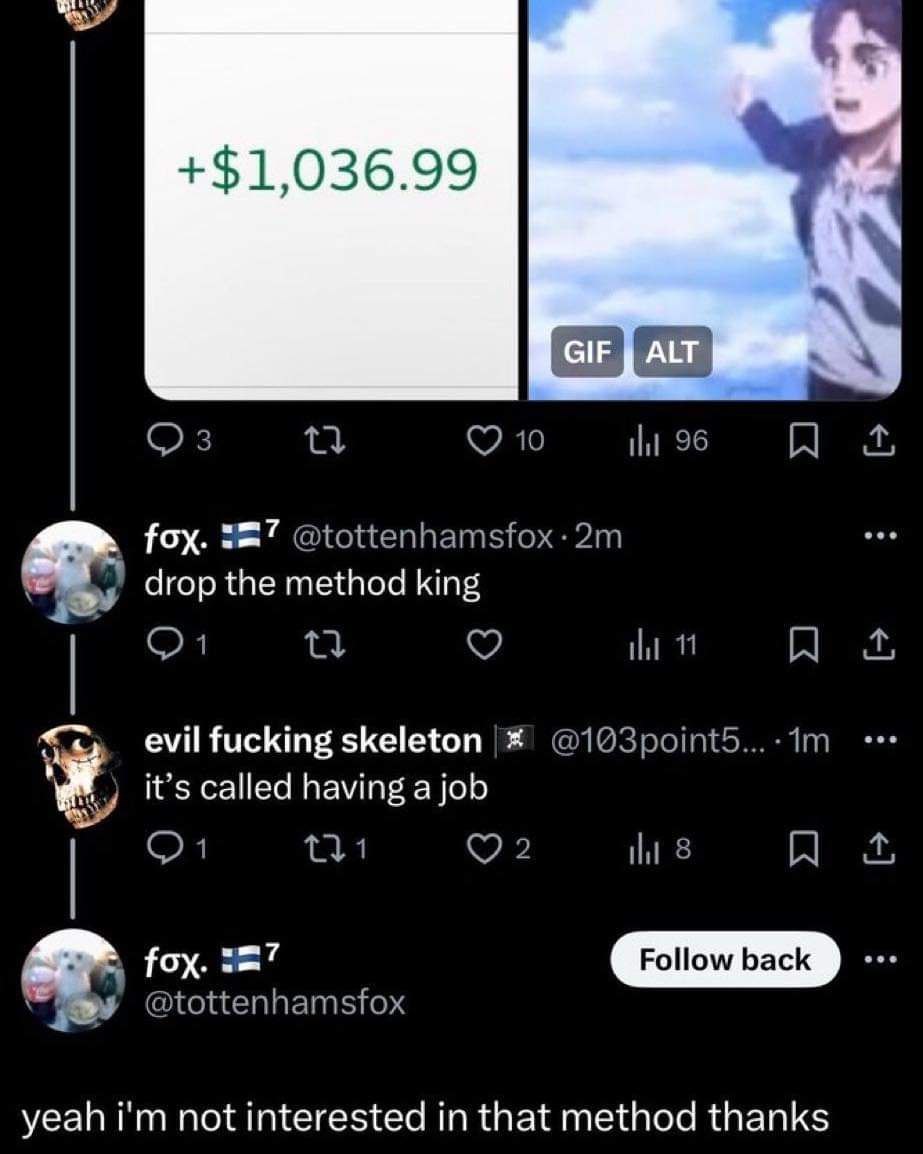Open the +$1,036.99 image attachment
Screen dimensions: 923x1154
coord(331,200)
